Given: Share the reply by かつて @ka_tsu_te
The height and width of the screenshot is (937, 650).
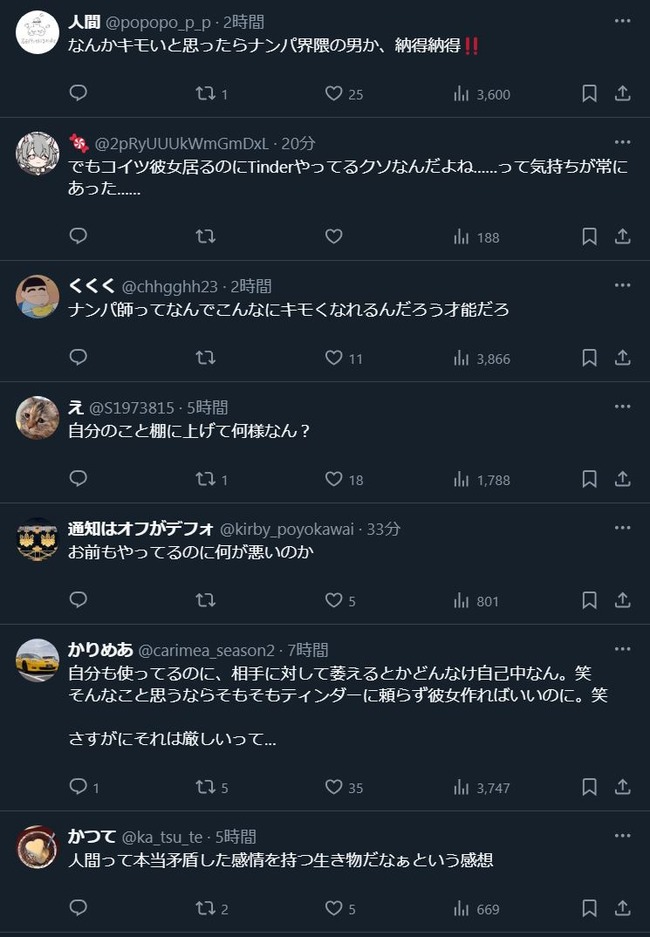Looking at the screenshot, I should pos(622,908).
